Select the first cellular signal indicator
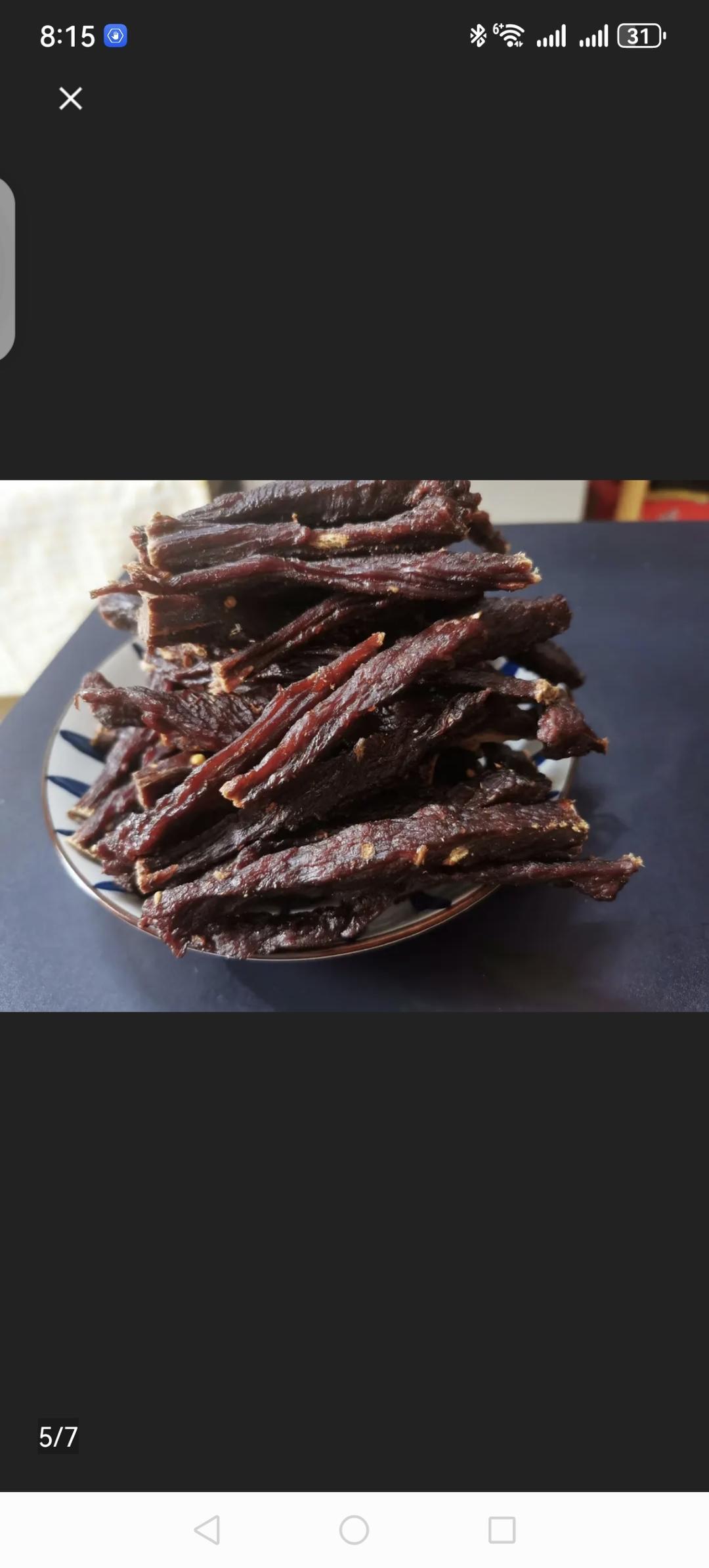The height and width of the screenshot is (1568, 709). [x=551, y=36]
